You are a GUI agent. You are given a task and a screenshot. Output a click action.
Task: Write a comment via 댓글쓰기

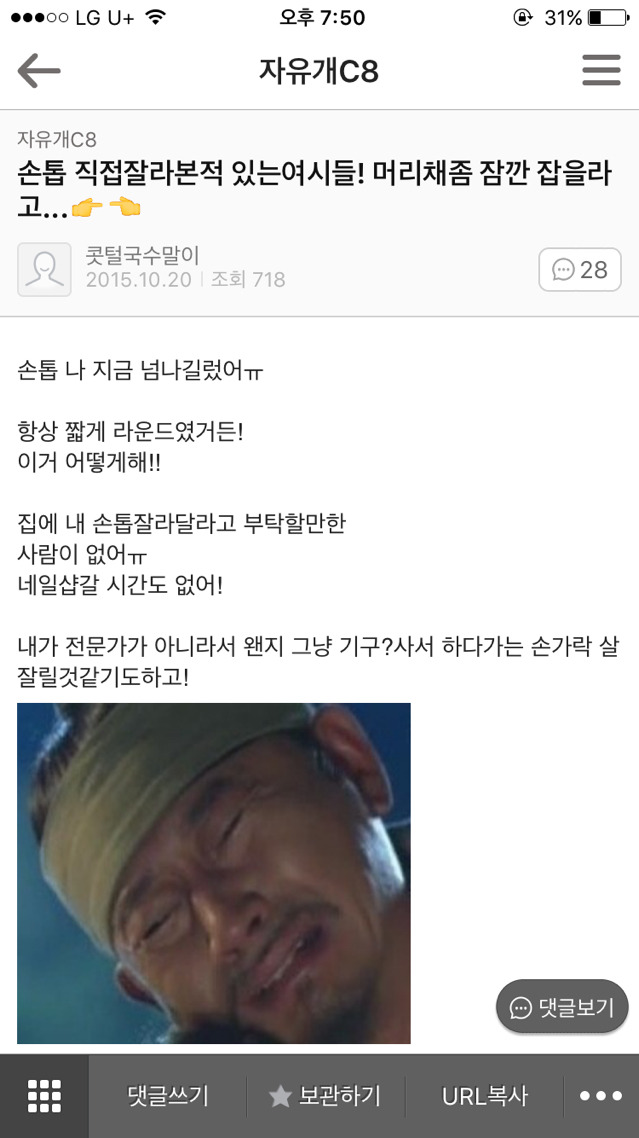[168, 1096]
